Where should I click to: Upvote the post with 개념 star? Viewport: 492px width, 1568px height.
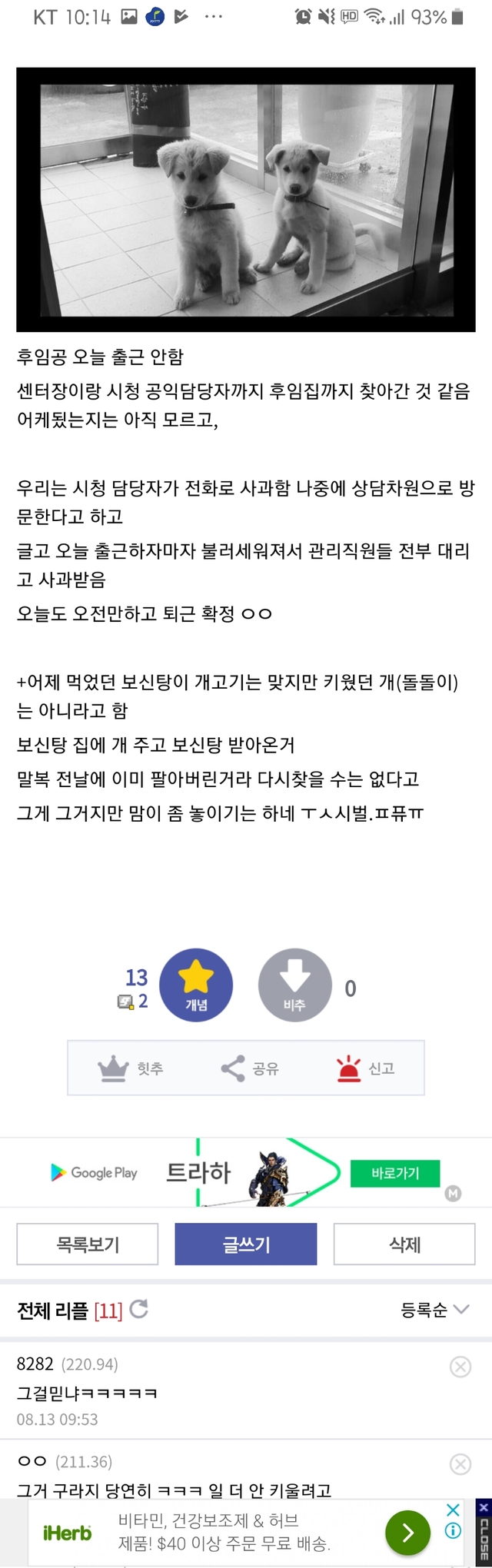click(196, 985)
